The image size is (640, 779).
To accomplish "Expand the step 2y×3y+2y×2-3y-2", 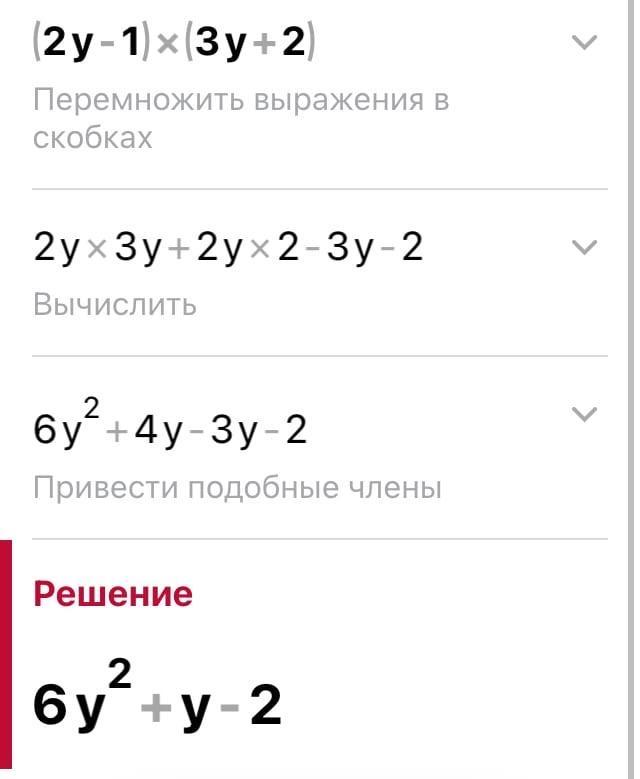I will pyautogui.click(x=583, y=247).
